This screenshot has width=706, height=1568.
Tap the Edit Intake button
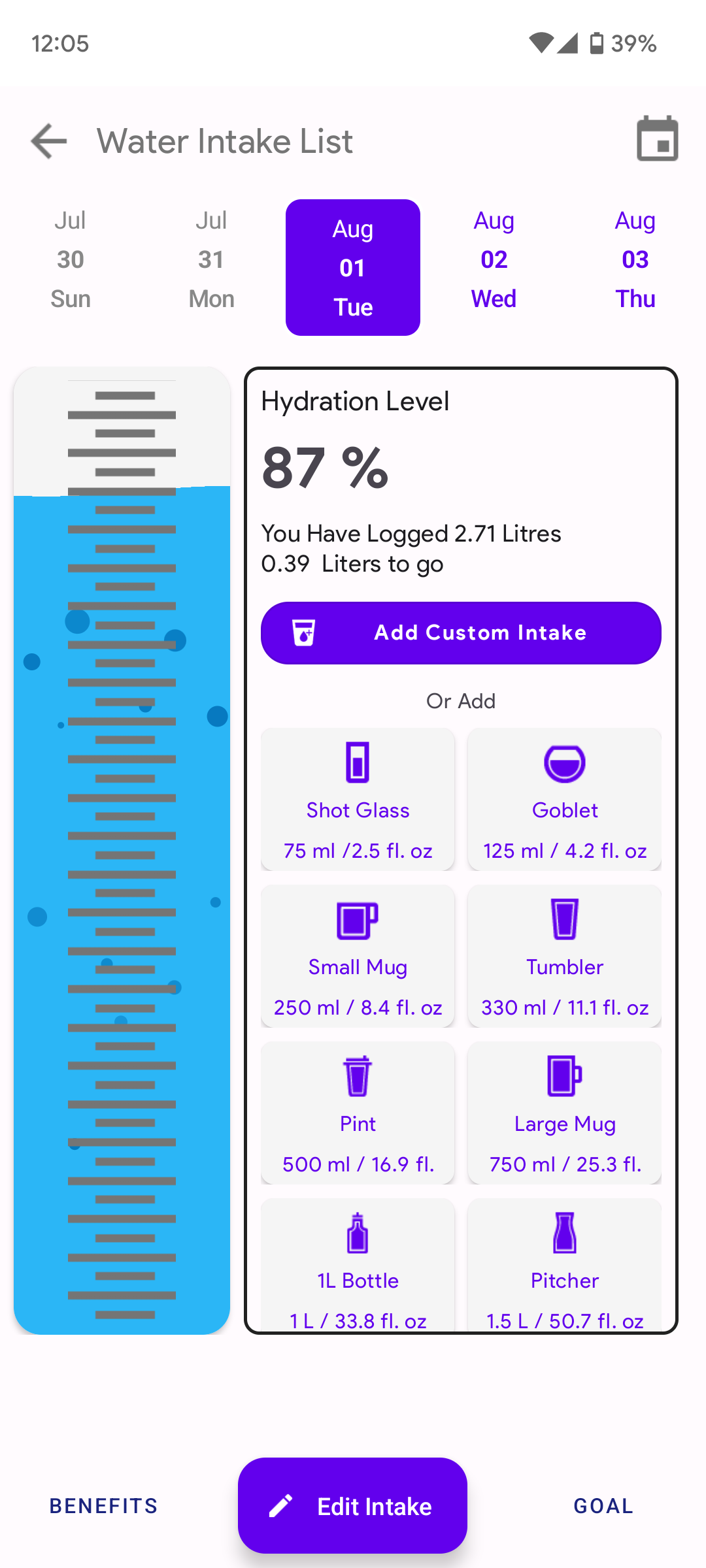click(352, 1506)
